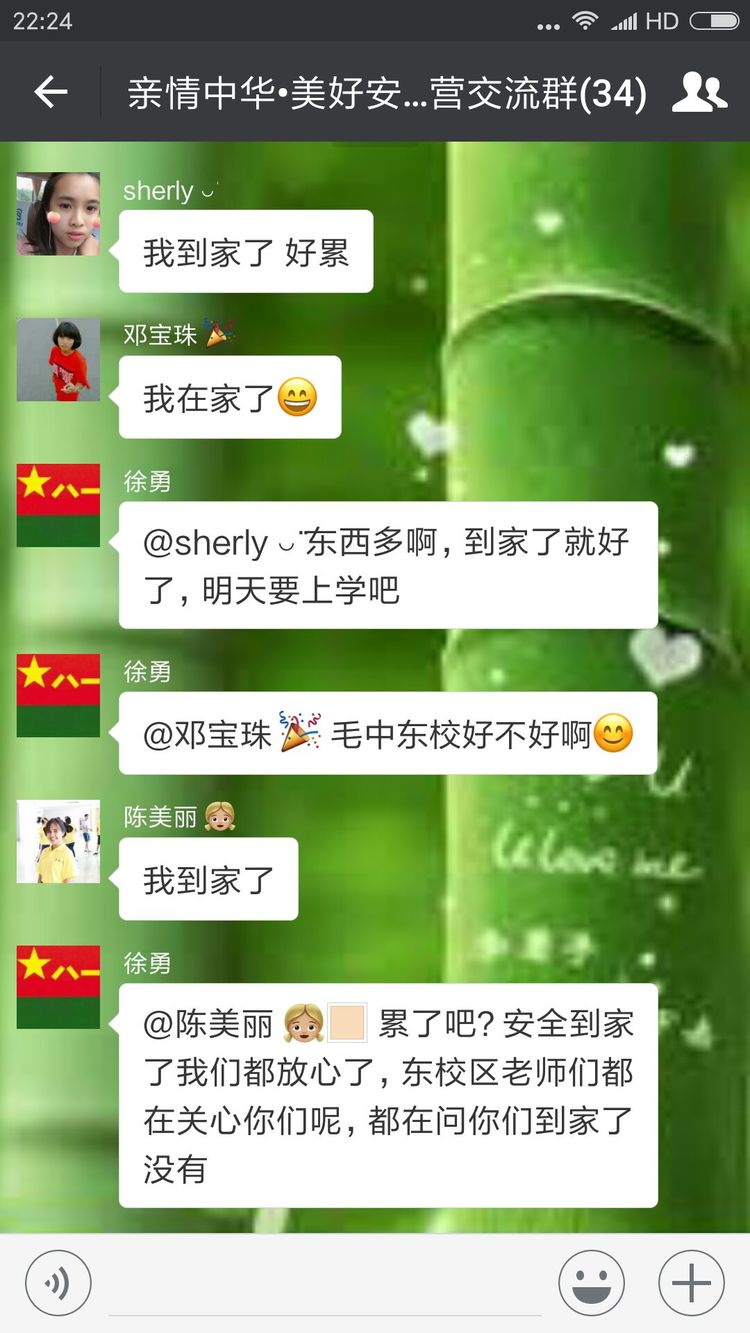Image resolution: width=750 pixels, height=1333 pixels.
Task: Open the group members info icon
Action: 699,93
